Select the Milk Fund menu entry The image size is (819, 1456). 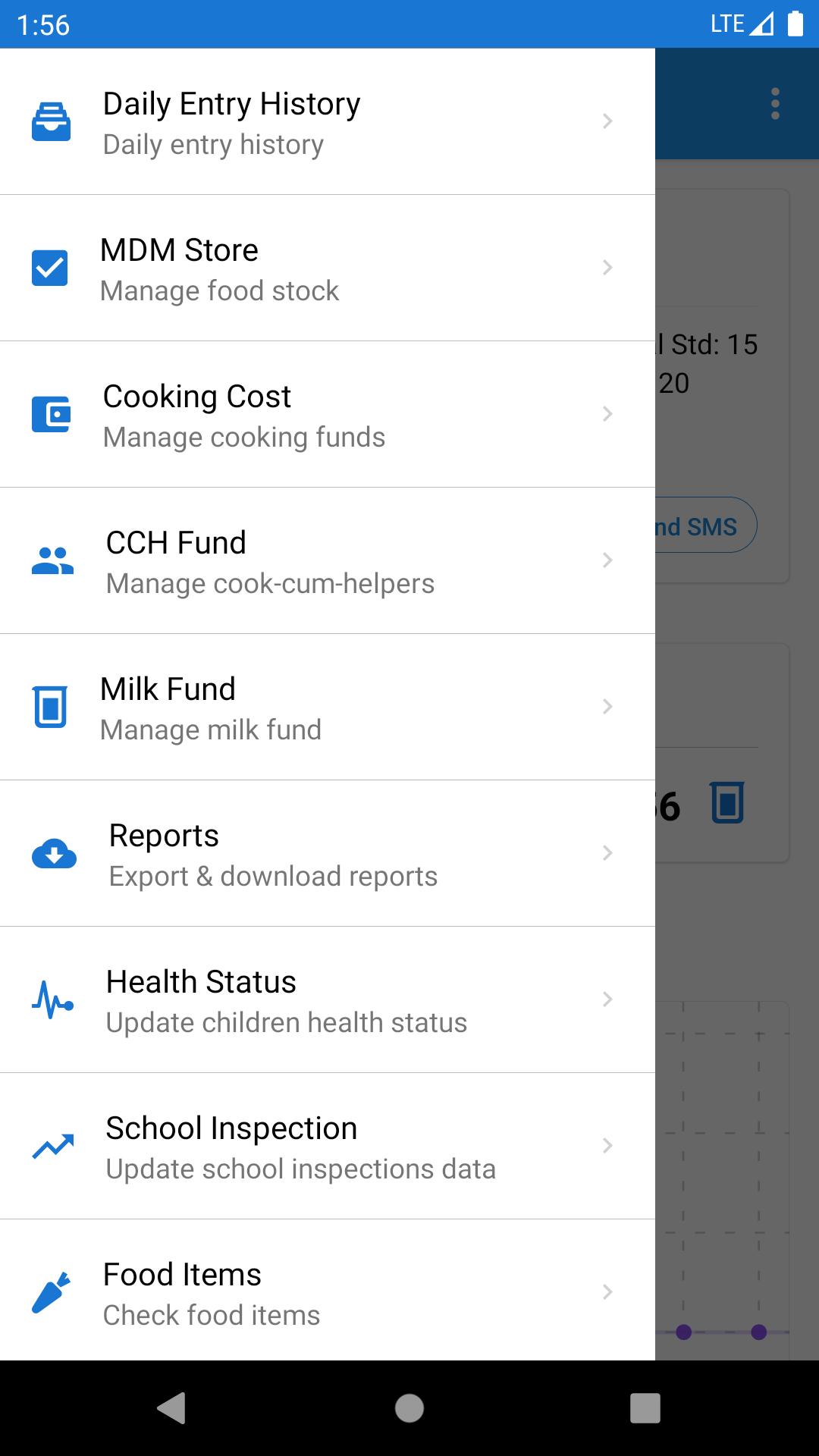click(326, 707)
